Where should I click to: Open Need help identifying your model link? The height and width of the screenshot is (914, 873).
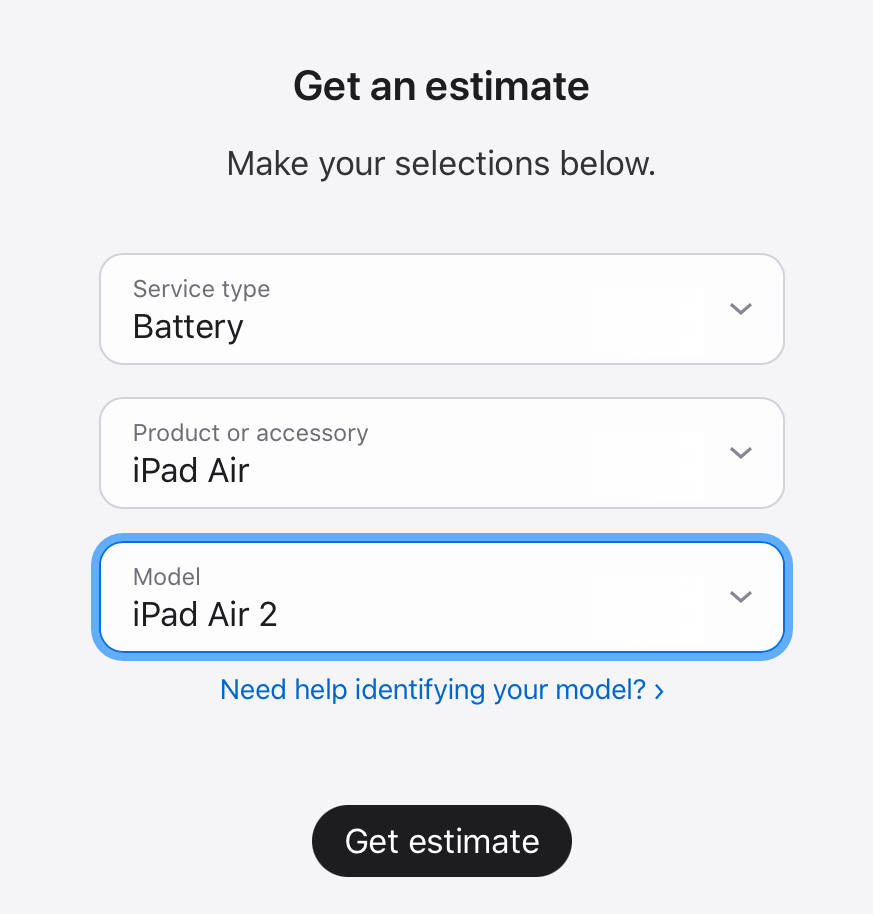pyautogui.click(x=441, y=690)
